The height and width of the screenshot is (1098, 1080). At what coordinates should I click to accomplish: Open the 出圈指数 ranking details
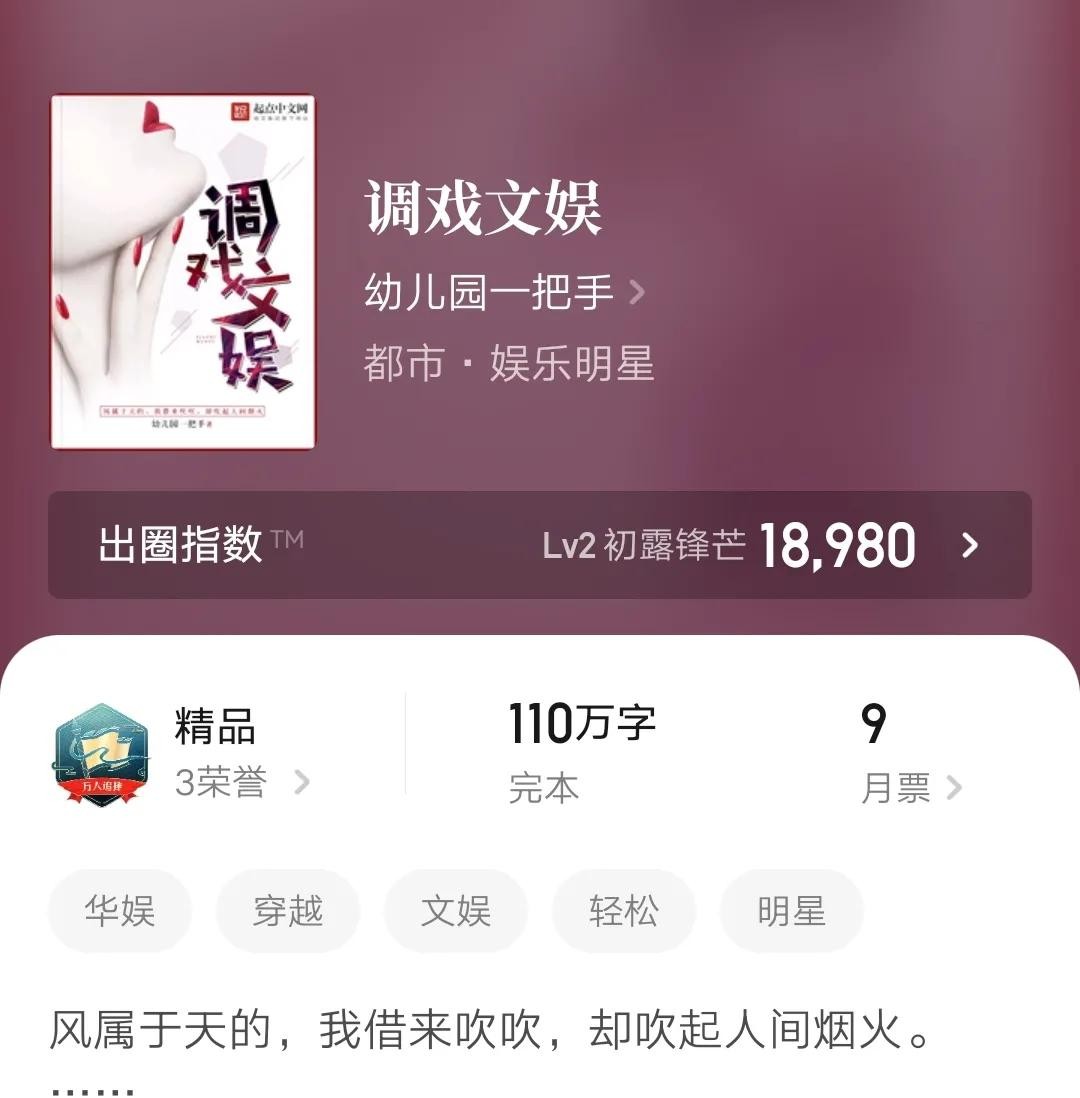click(x=540, y=545)
